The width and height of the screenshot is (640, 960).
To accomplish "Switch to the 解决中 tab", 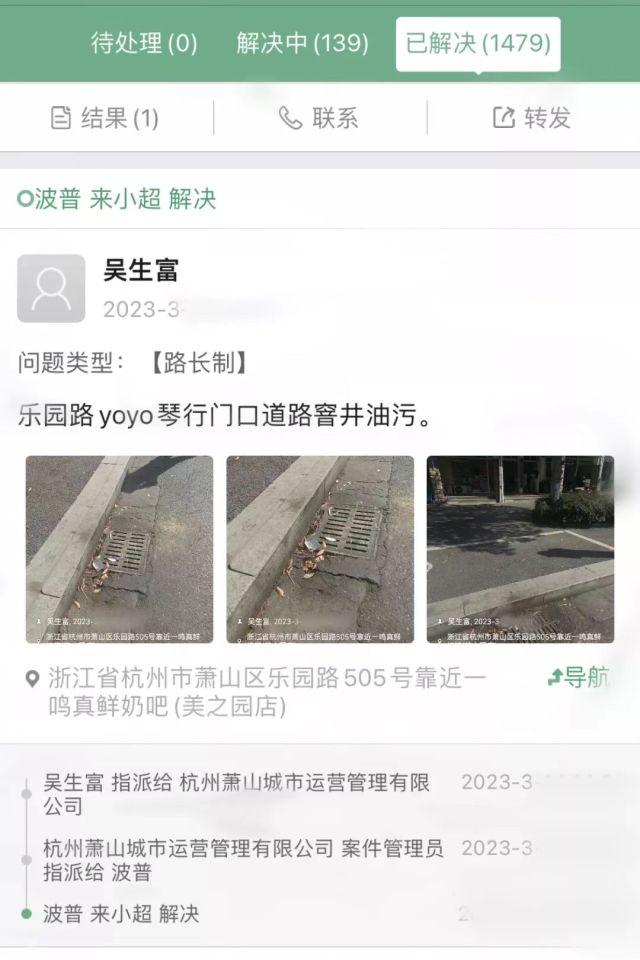I will 302,43.
